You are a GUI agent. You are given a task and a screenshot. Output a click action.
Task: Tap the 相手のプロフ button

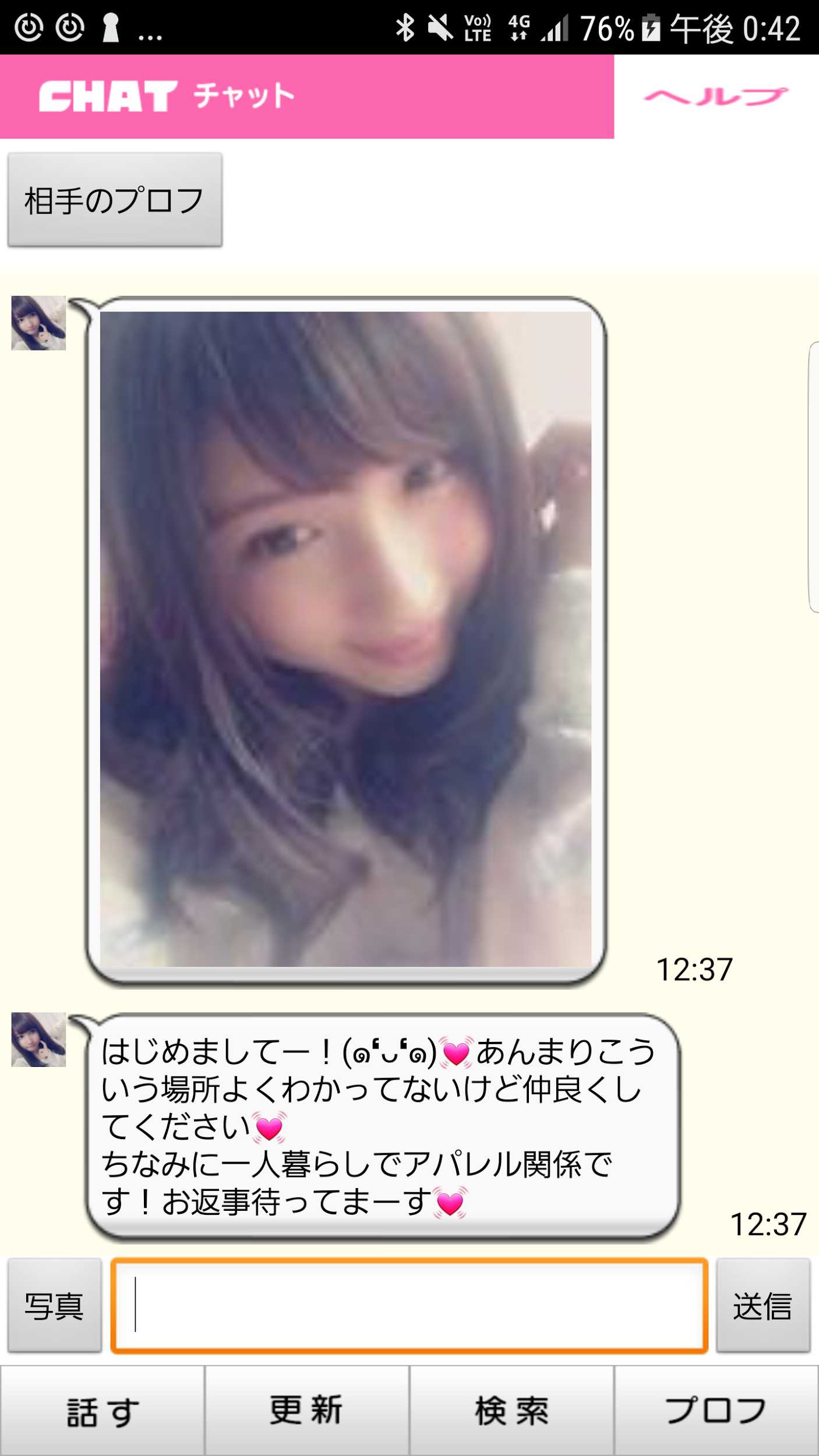[x=115, y=200]
